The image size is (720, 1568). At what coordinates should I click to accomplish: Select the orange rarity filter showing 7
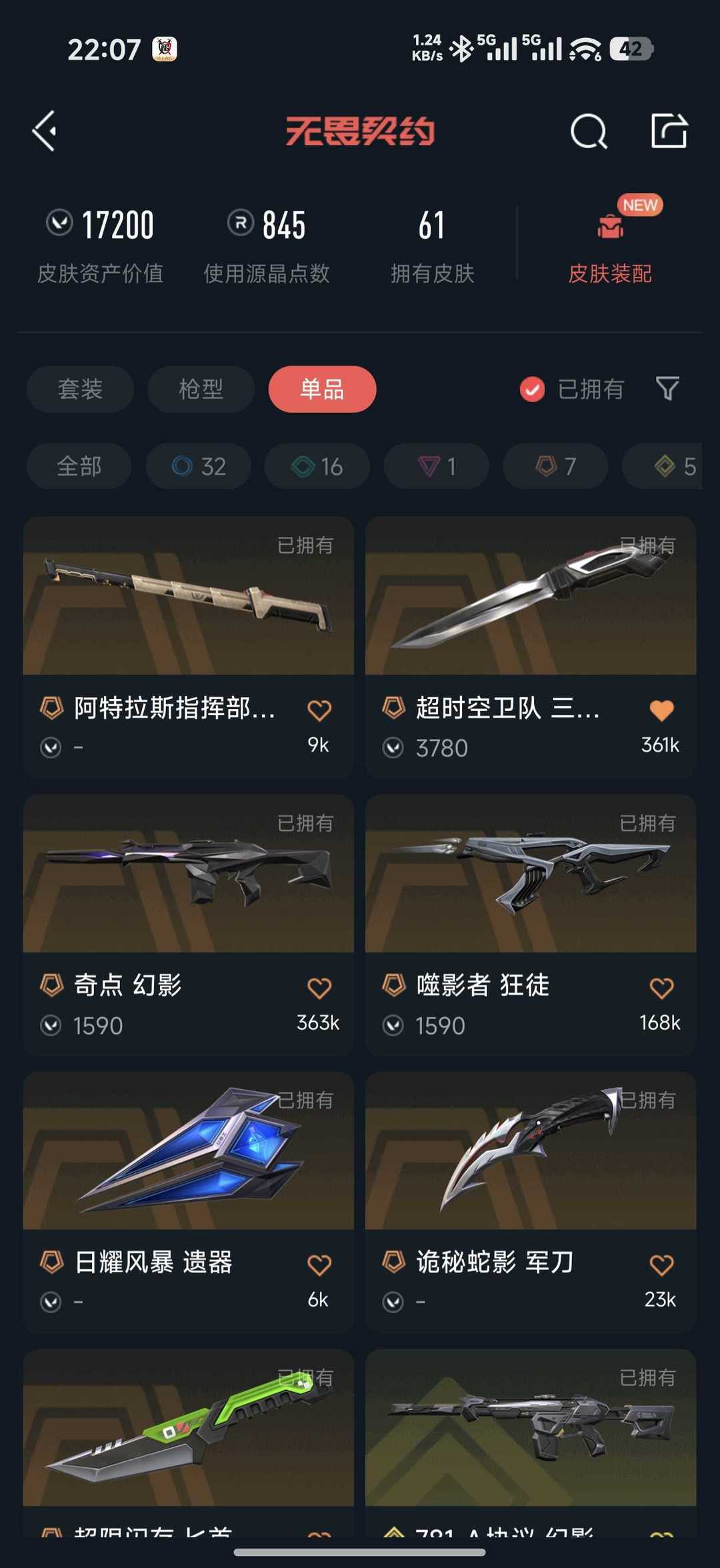(x=554, y=466)
